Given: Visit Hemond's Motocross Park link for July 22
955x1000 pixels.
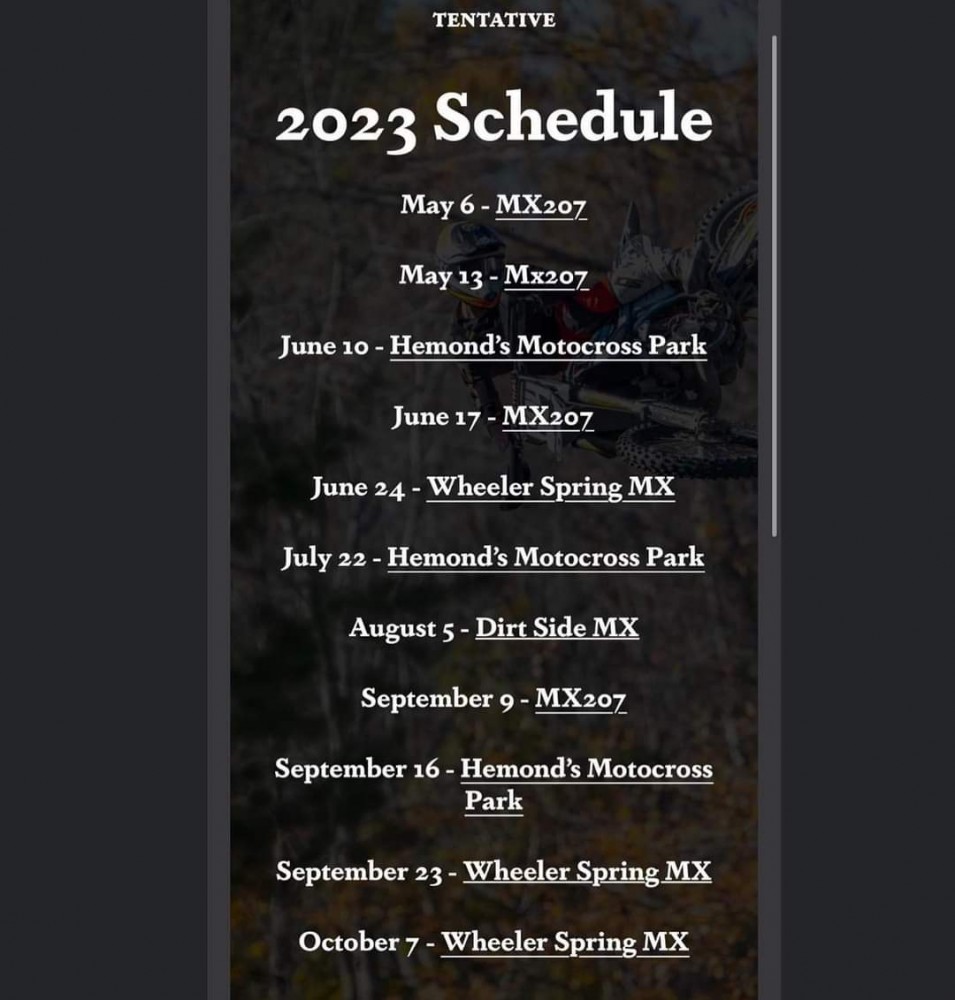Looking at the screenshot, I should (x=546, y=558).
